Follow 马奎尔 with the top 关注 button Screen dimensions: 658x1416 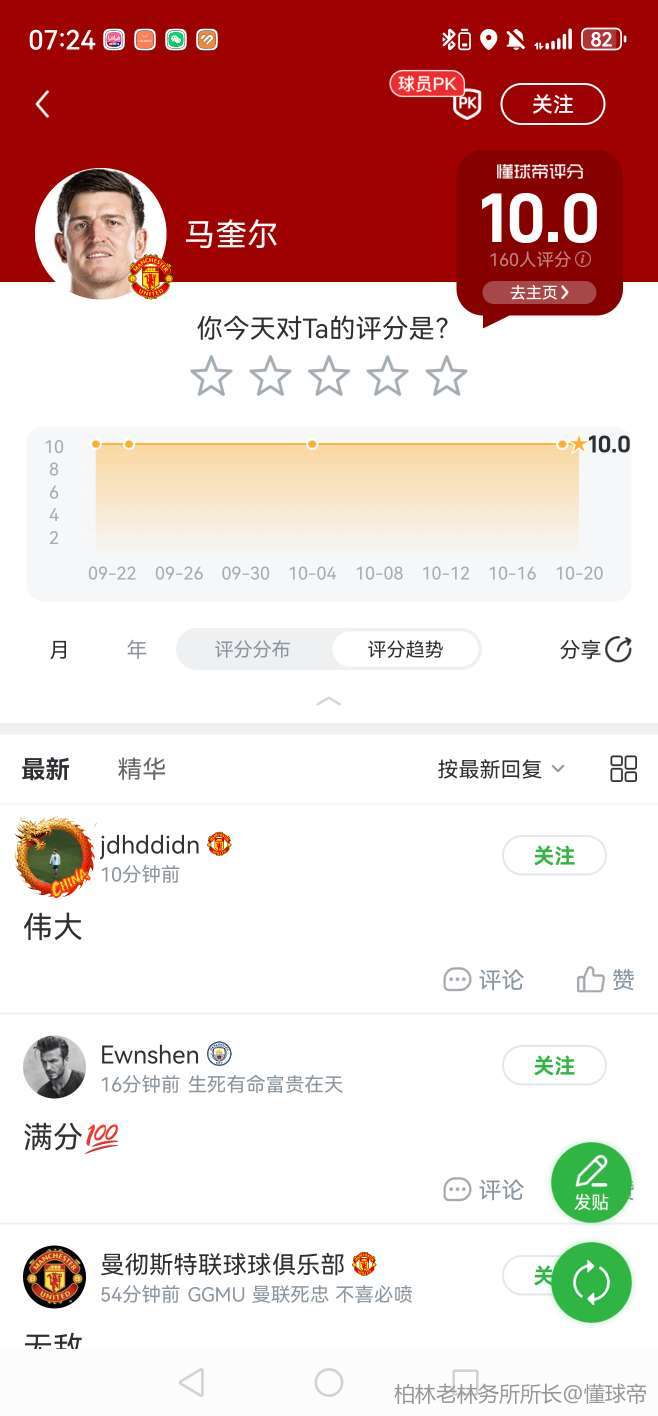point(552,104)
